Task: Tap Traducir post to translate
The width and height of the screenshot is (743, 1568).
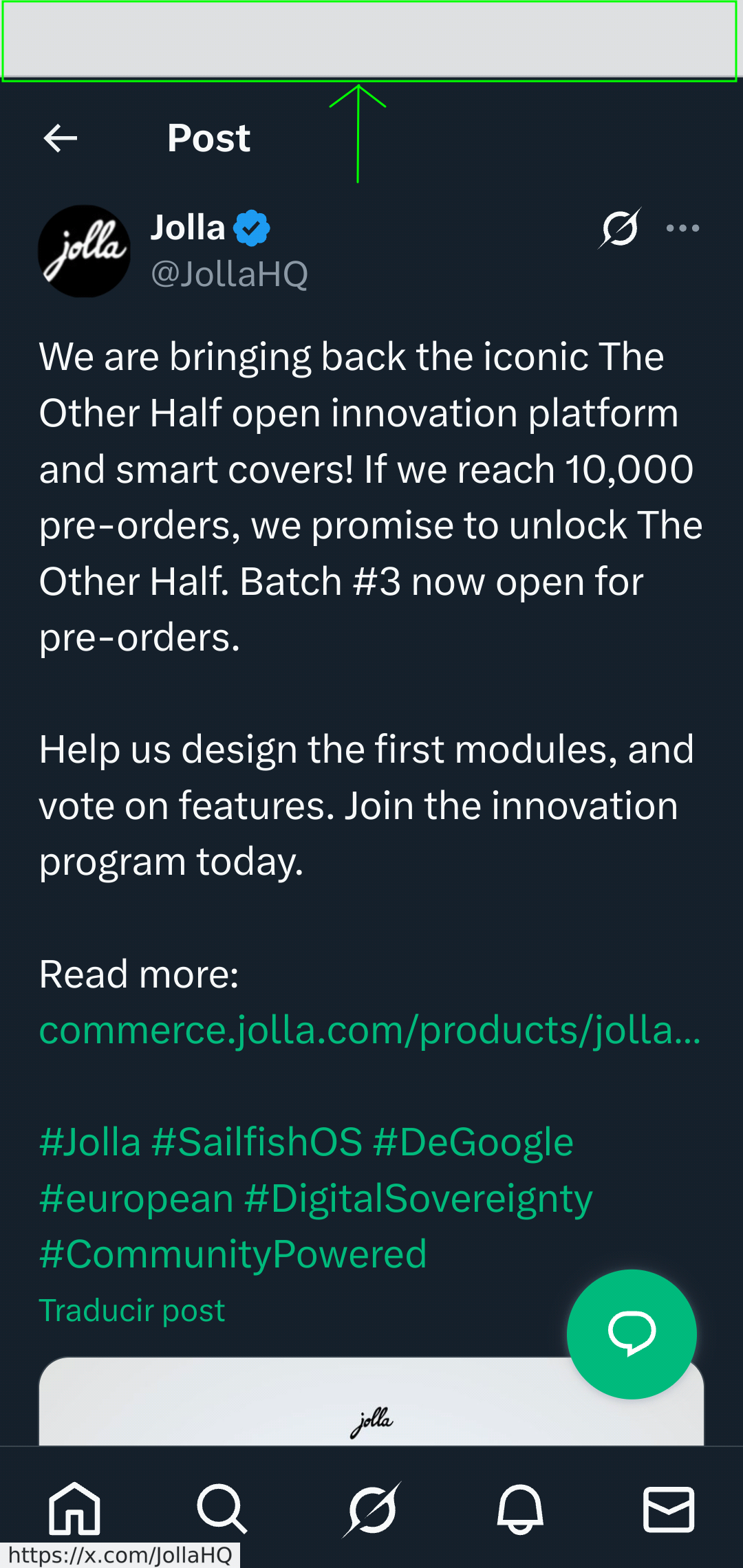Action: pos(132,1310)
